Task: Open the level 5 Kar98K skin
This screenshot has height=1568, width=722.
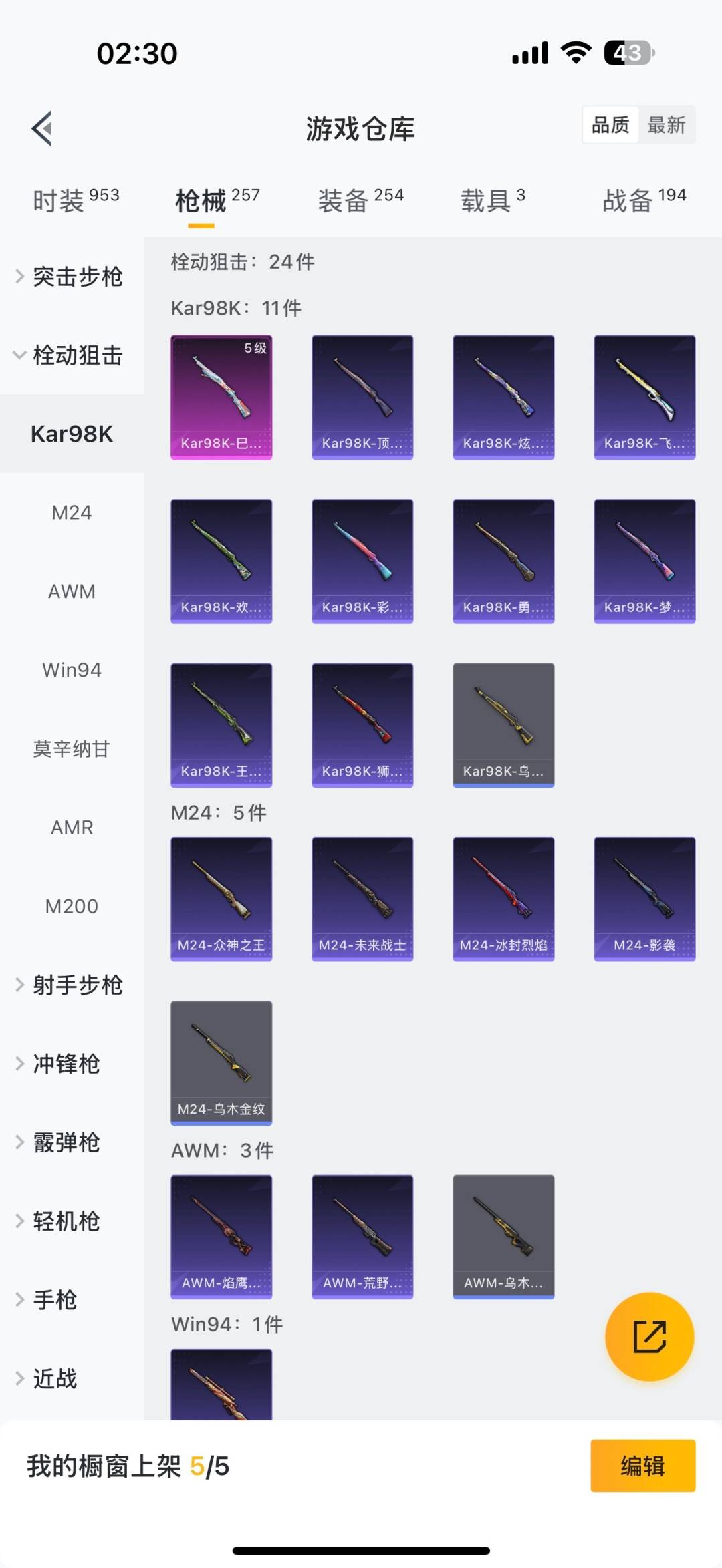Action: point(221,397)
